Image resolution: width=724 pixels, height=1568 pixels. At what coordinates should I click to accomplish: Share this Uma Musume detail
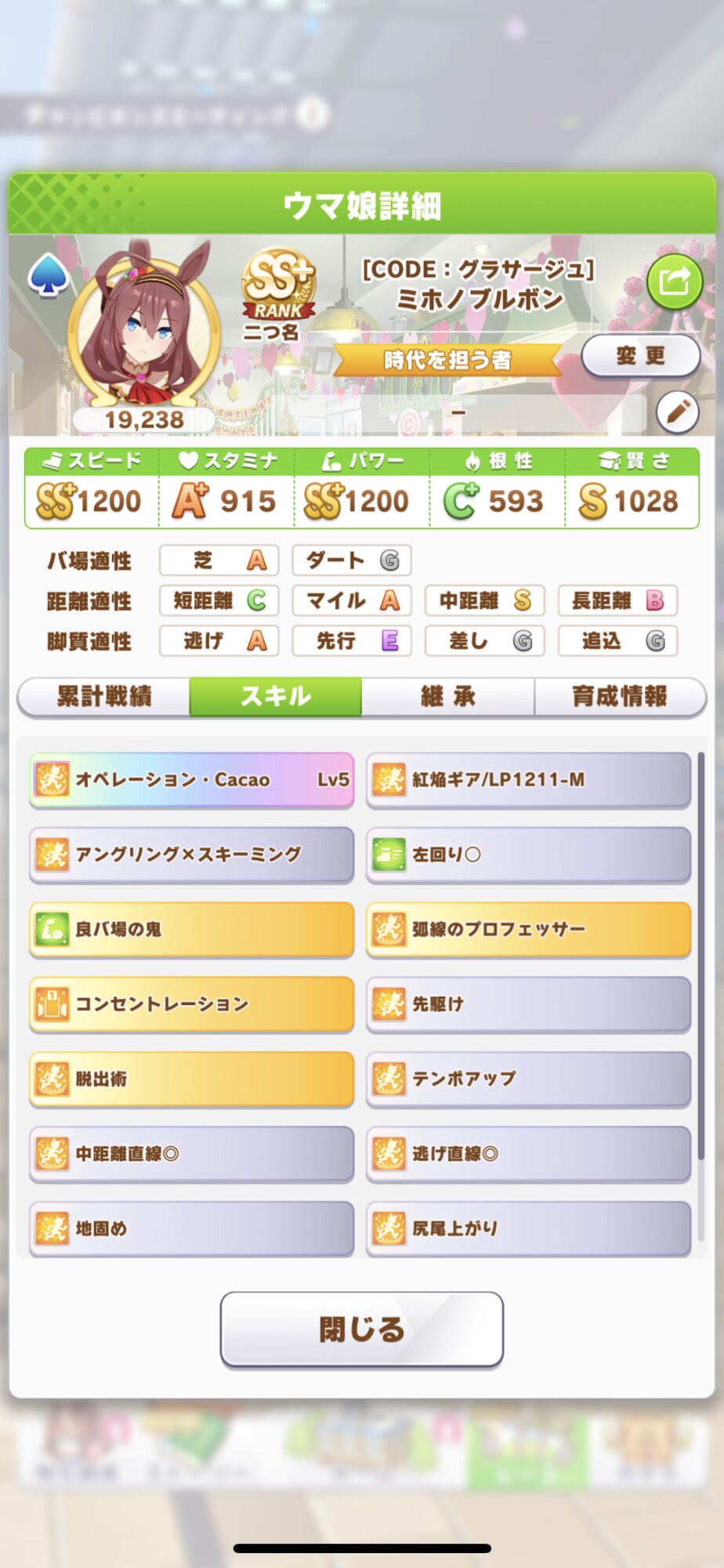click(x=674, y=281)
